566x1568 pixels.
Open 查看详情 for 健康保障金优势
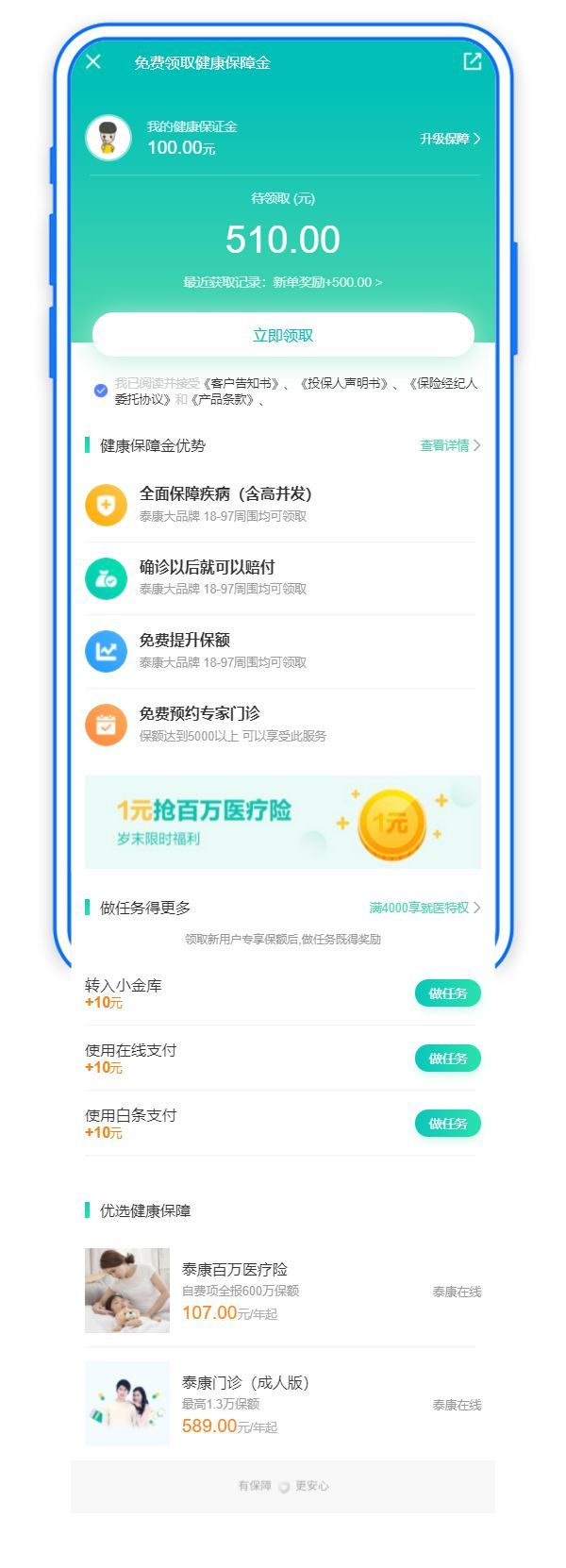pyautogui.click(x=450, y=445)
